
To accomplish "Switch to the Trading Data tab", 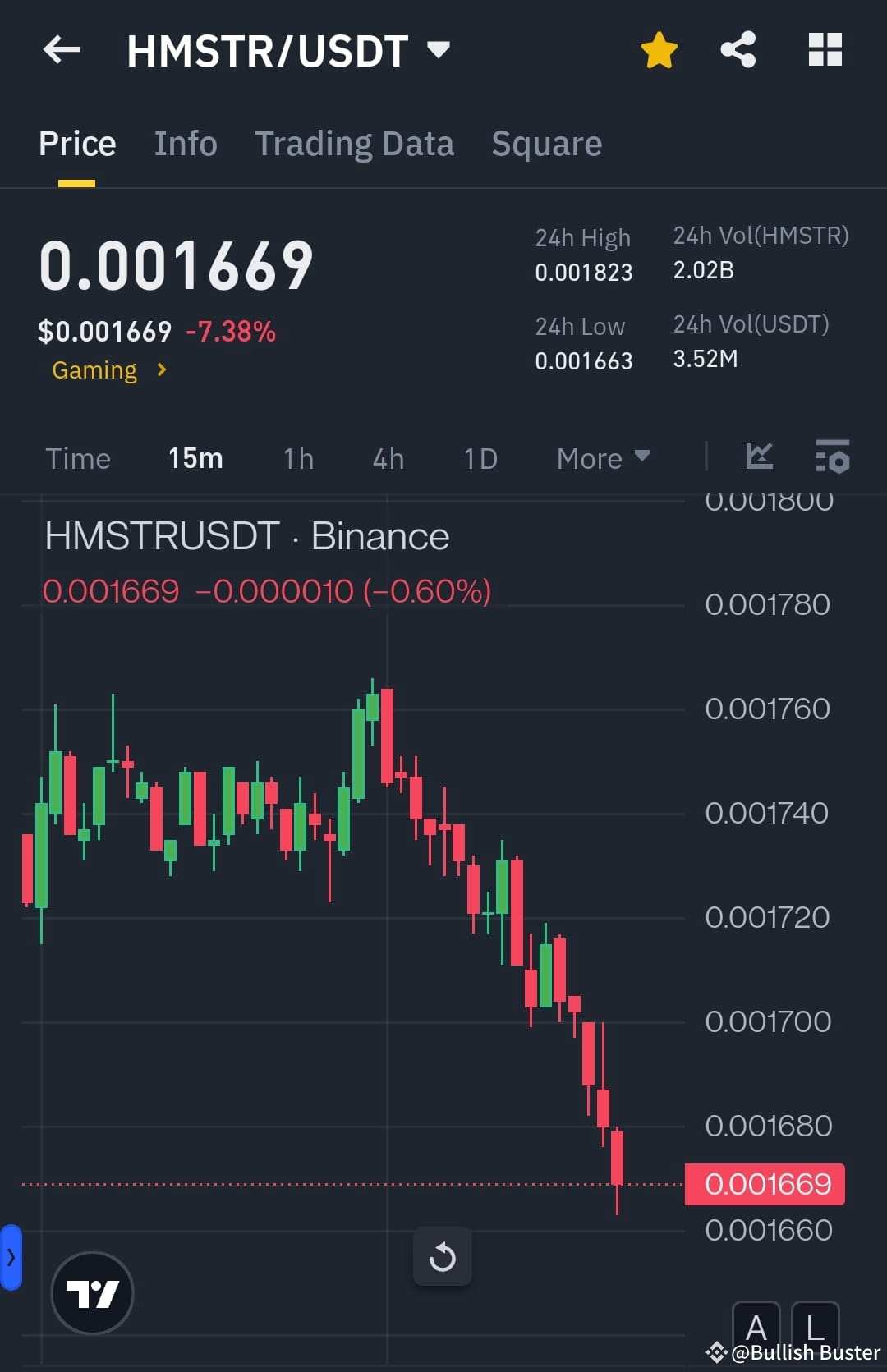I will coord(355,143).
